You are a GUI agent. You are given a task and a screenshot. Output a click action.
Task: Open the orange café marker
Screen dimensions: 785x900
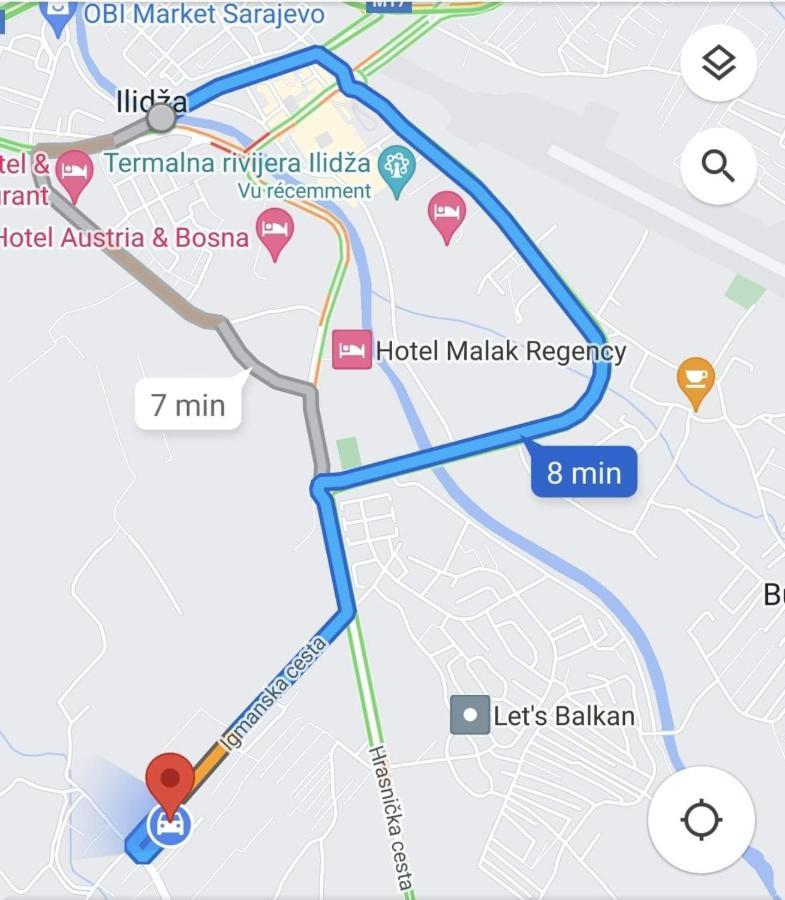coord(696,380)
